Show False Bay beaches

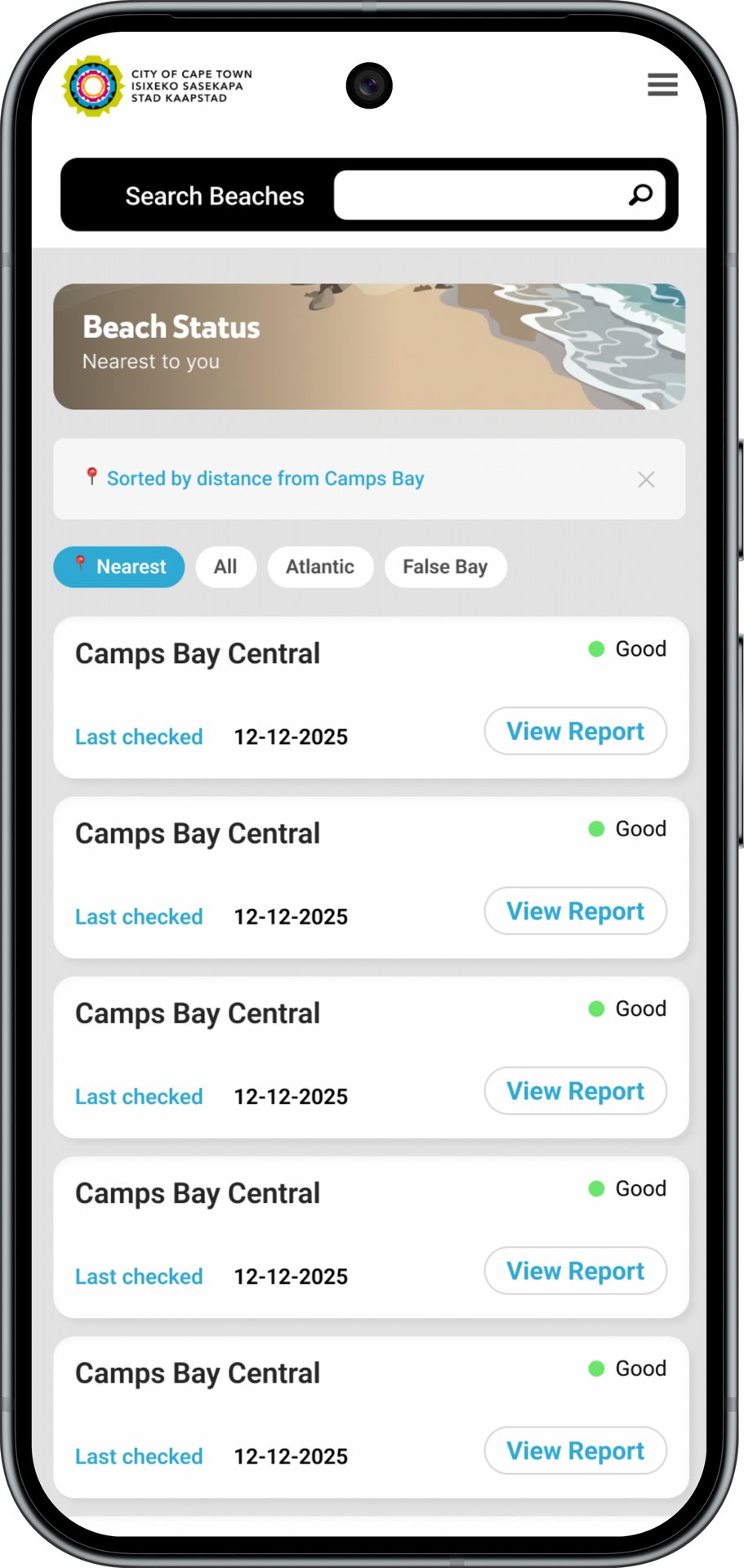pyautogui.click(x=445, y=567)
